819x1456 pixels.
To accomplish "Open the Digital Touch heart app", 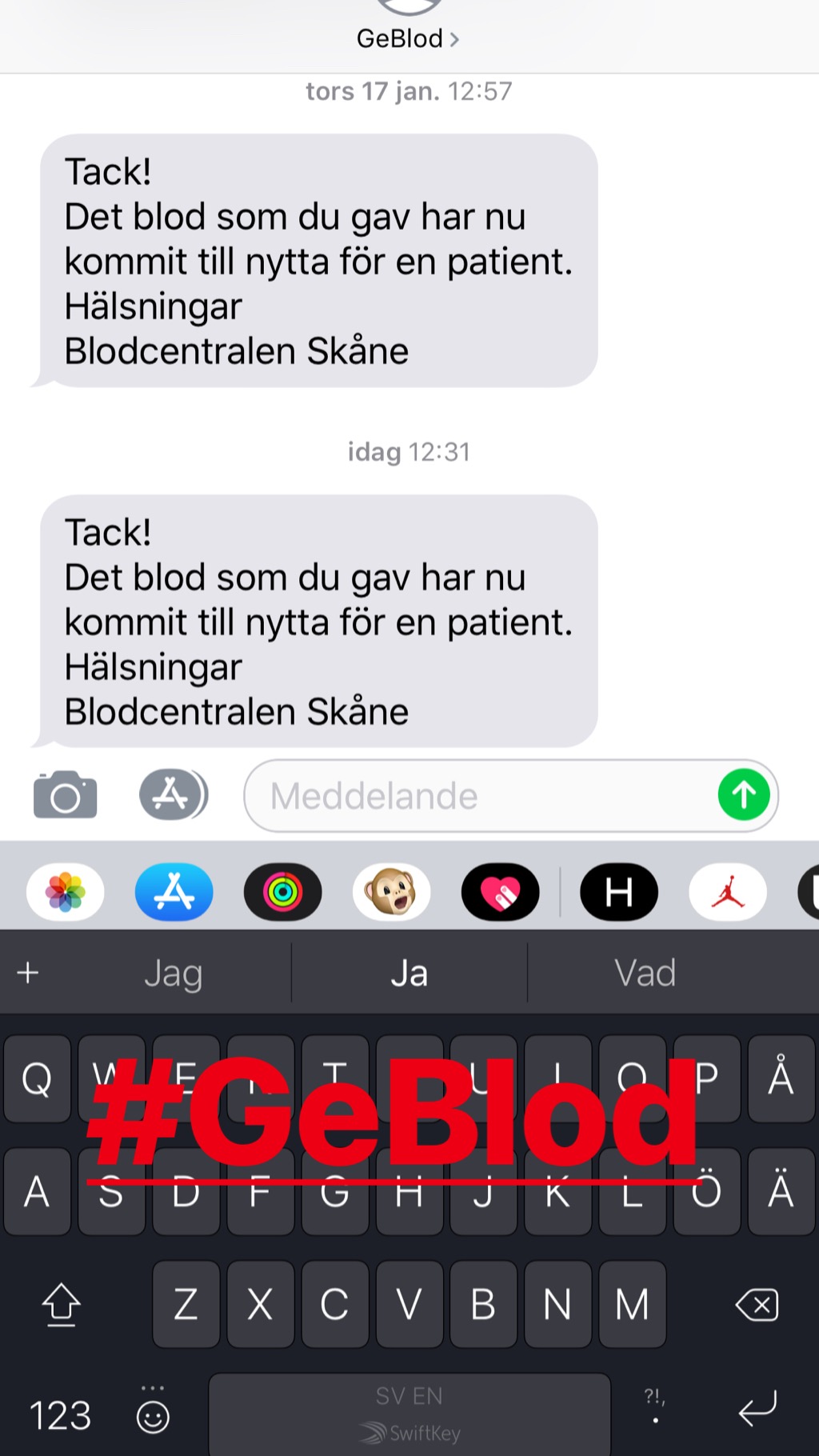I will click(501, 892).
